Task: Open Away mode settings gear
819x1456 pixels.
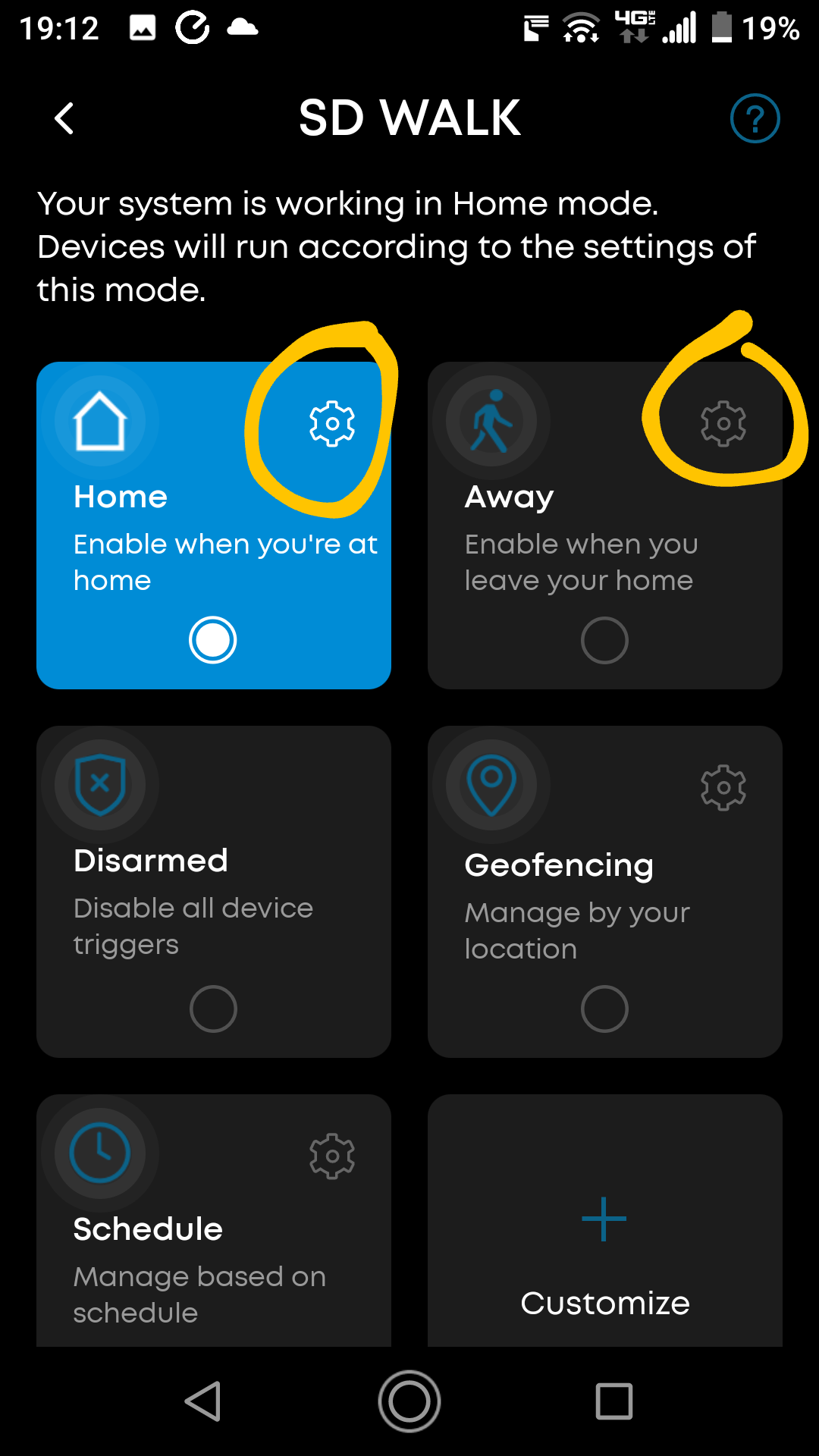Action: (723, 423)
